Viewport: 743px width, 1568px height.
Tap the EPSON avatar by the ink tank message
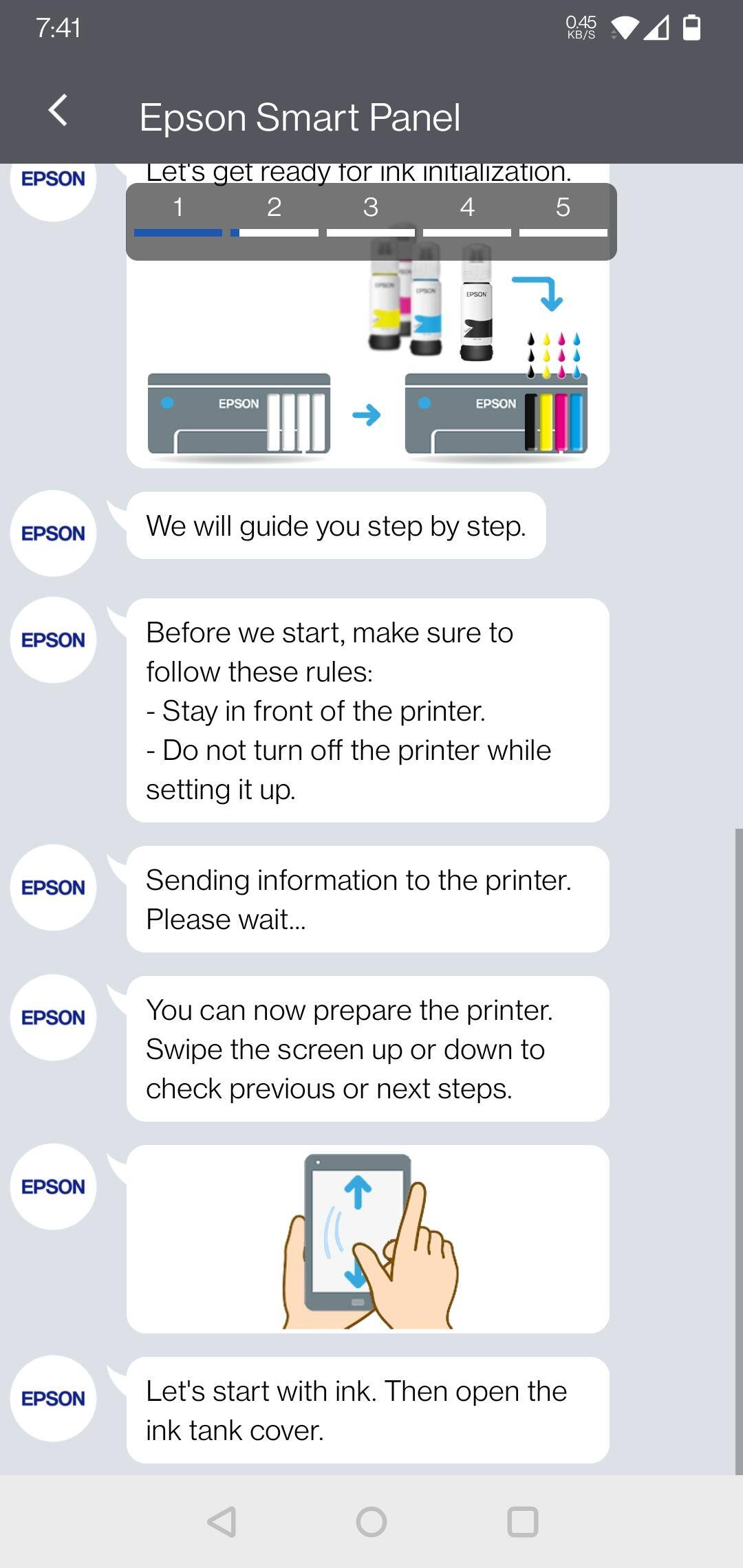coord(52,1400)
